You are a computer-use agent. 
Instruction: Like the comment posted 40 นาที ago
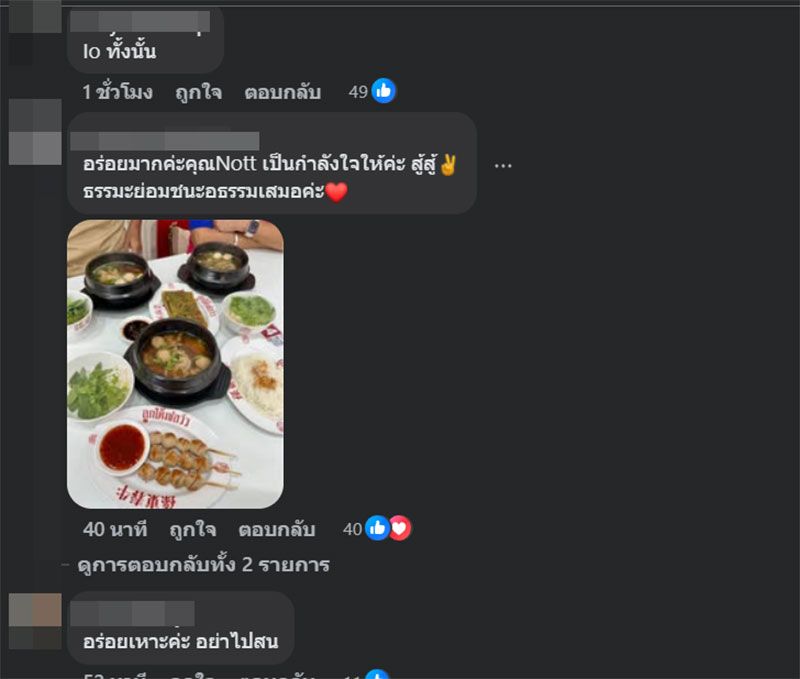(x=192, y=529)
